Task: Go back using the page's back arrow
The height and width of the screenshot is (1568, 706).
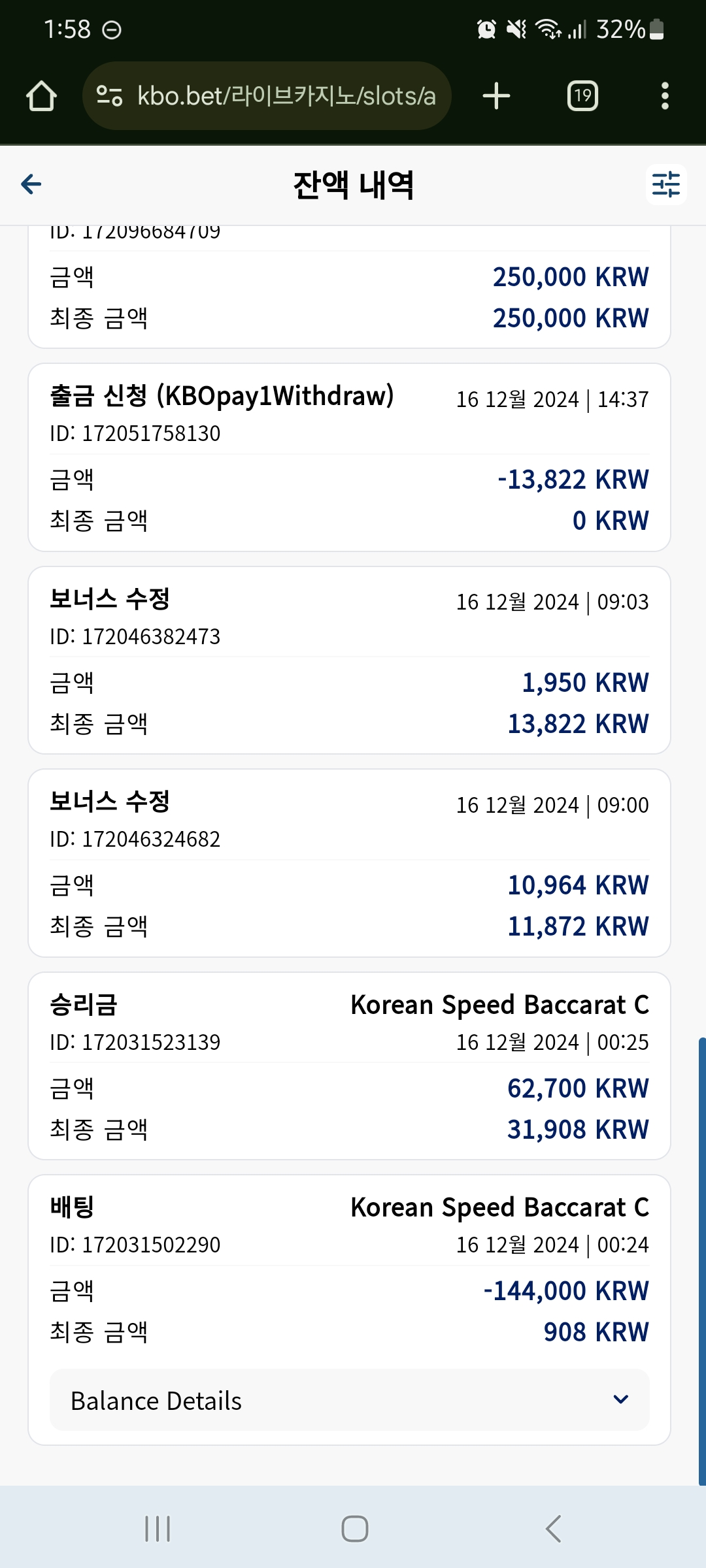Action: 31,184
